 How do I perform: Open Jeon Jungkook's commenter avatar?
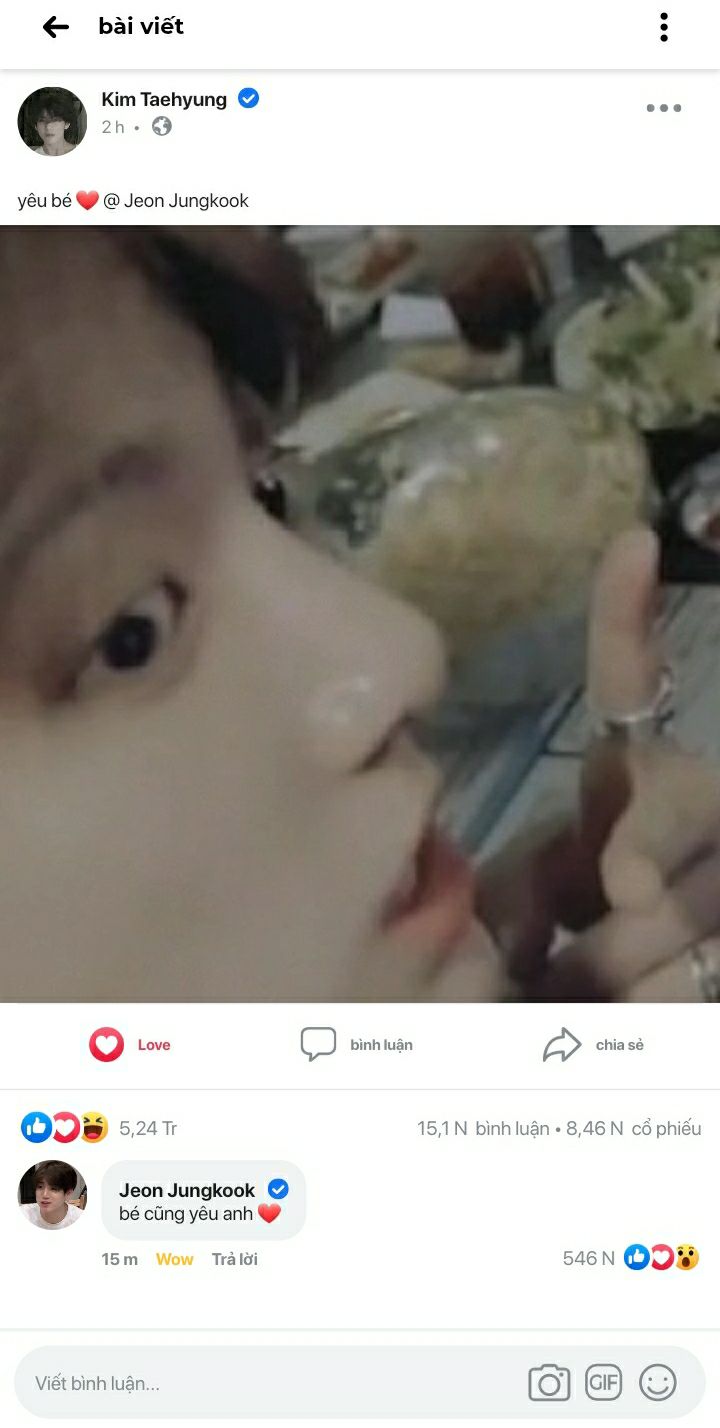pos(52,1195)
